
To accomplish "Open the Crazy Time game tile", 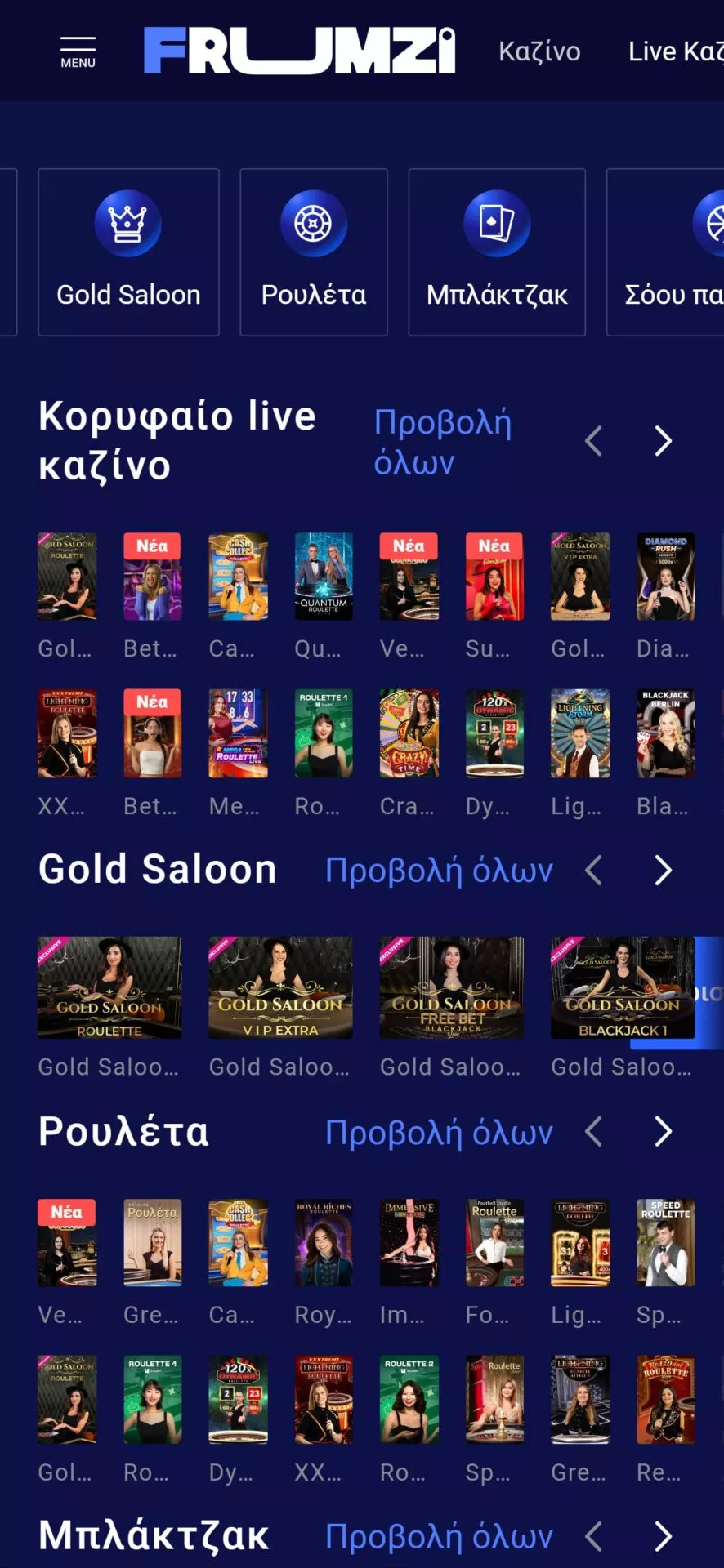I will point(409,733).
